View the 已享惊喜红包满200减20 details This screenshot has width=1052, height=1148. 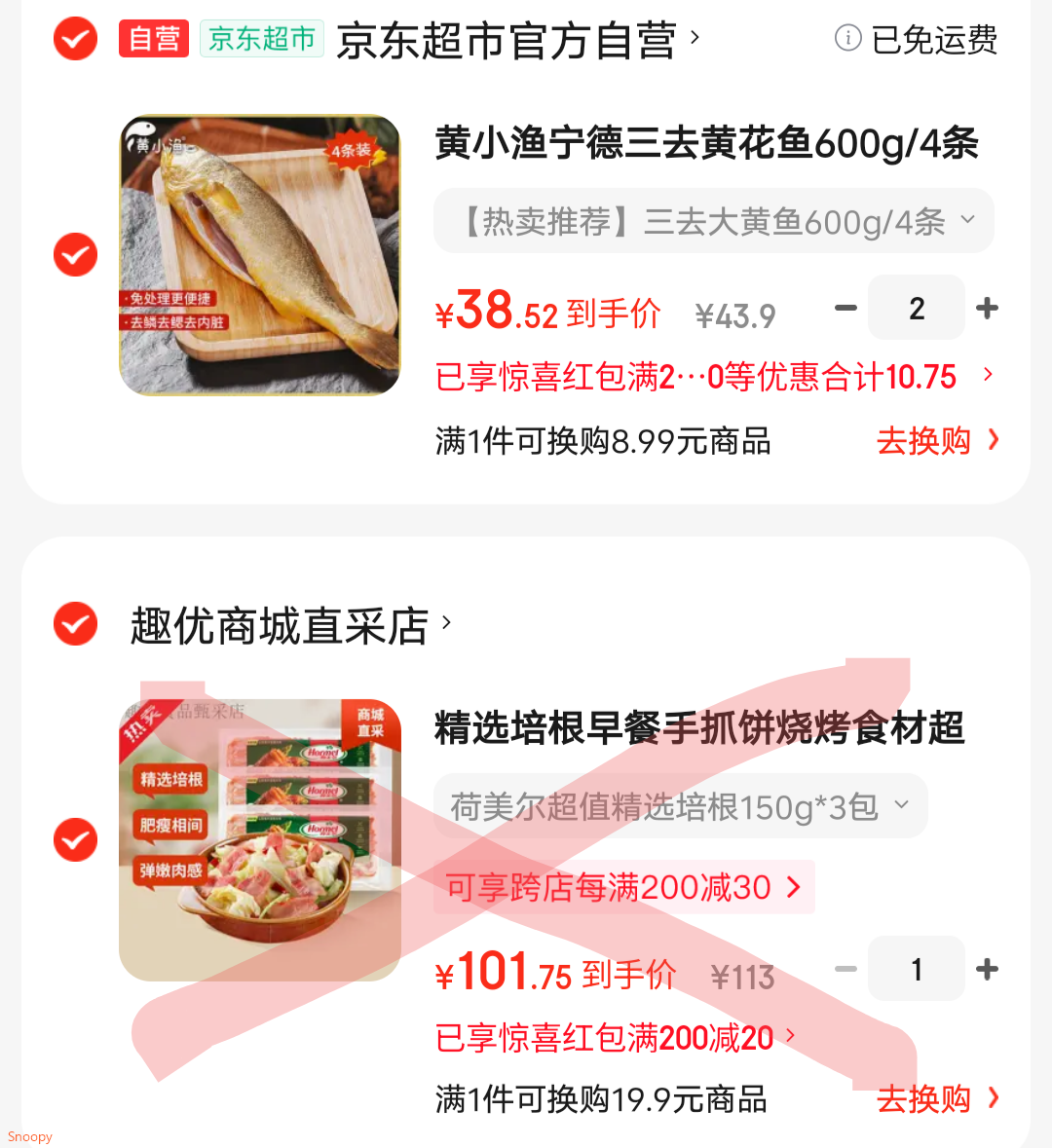click(616, 1038)
